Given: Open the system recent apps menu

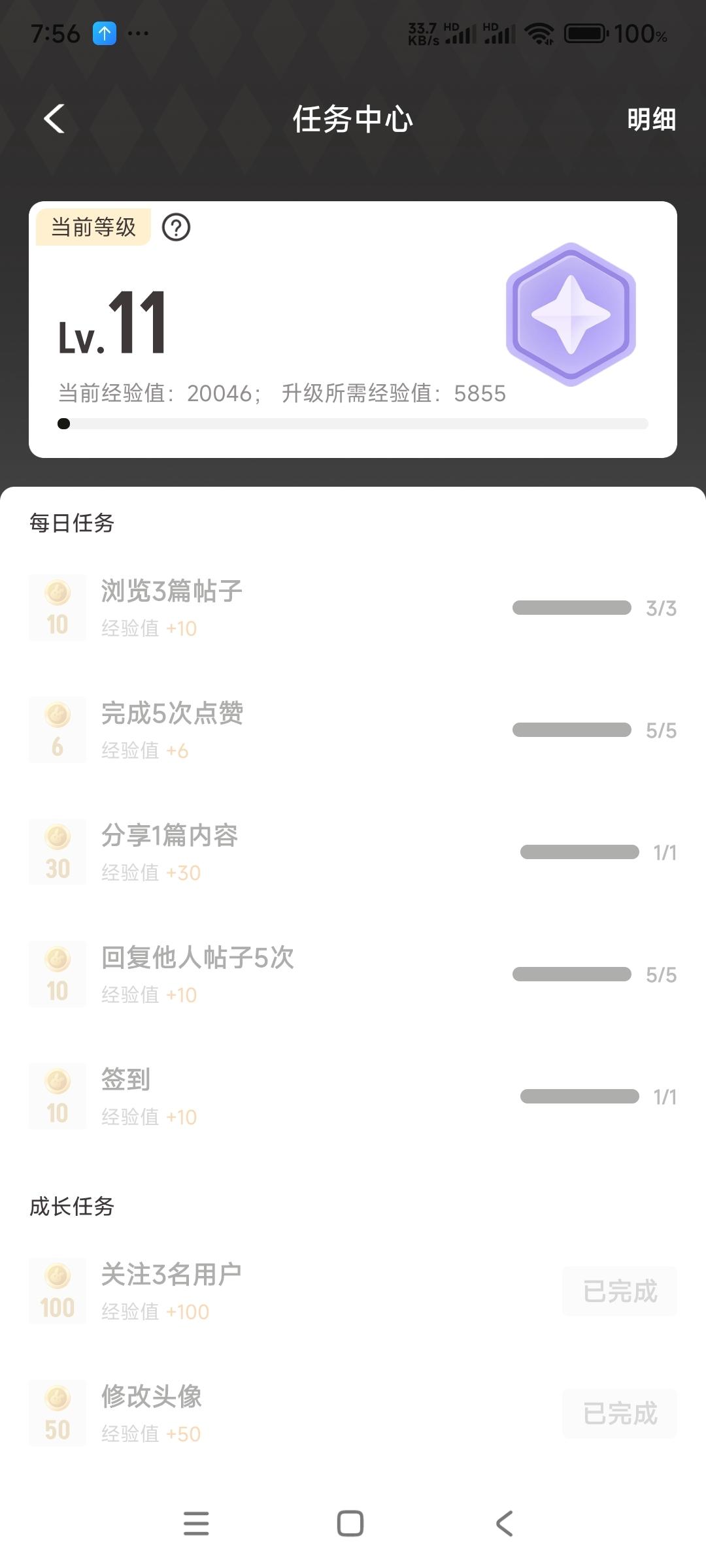Looking at the screenshot, I should click(196, 1523).
